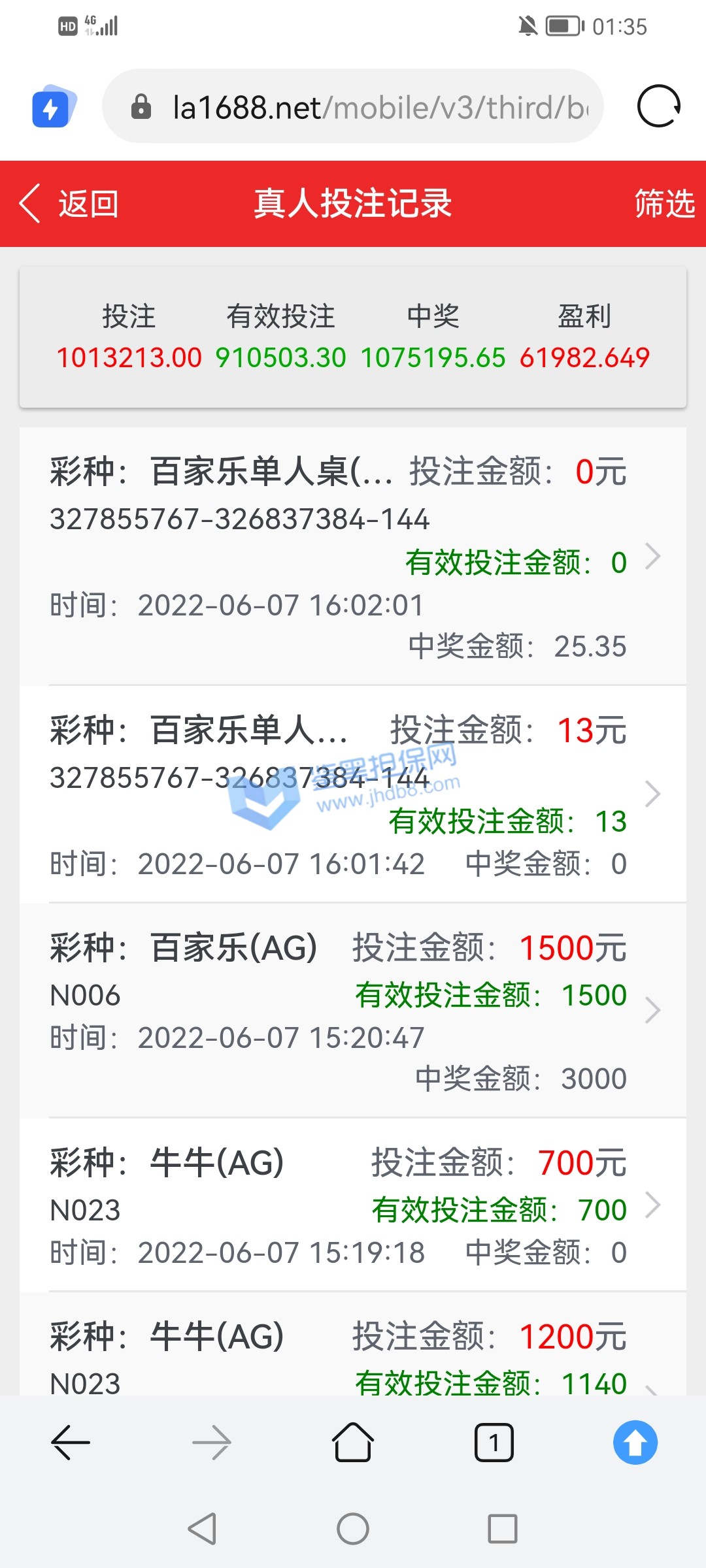
Task: Tap the blue lightning browser icon
Action: point(54,107)
